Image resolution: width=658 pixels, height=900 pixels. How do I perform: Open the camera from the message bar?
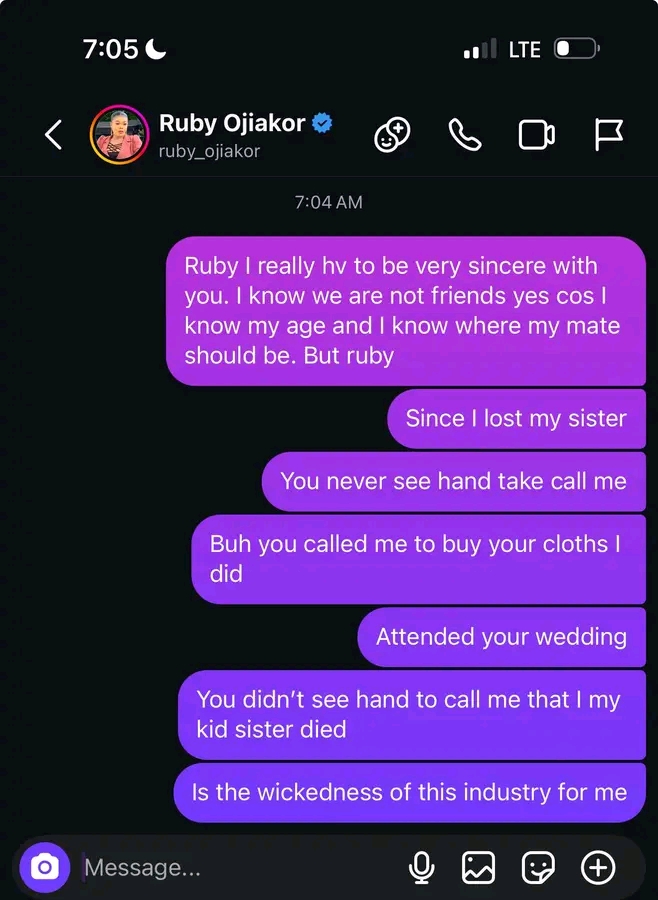coord(44,867)
